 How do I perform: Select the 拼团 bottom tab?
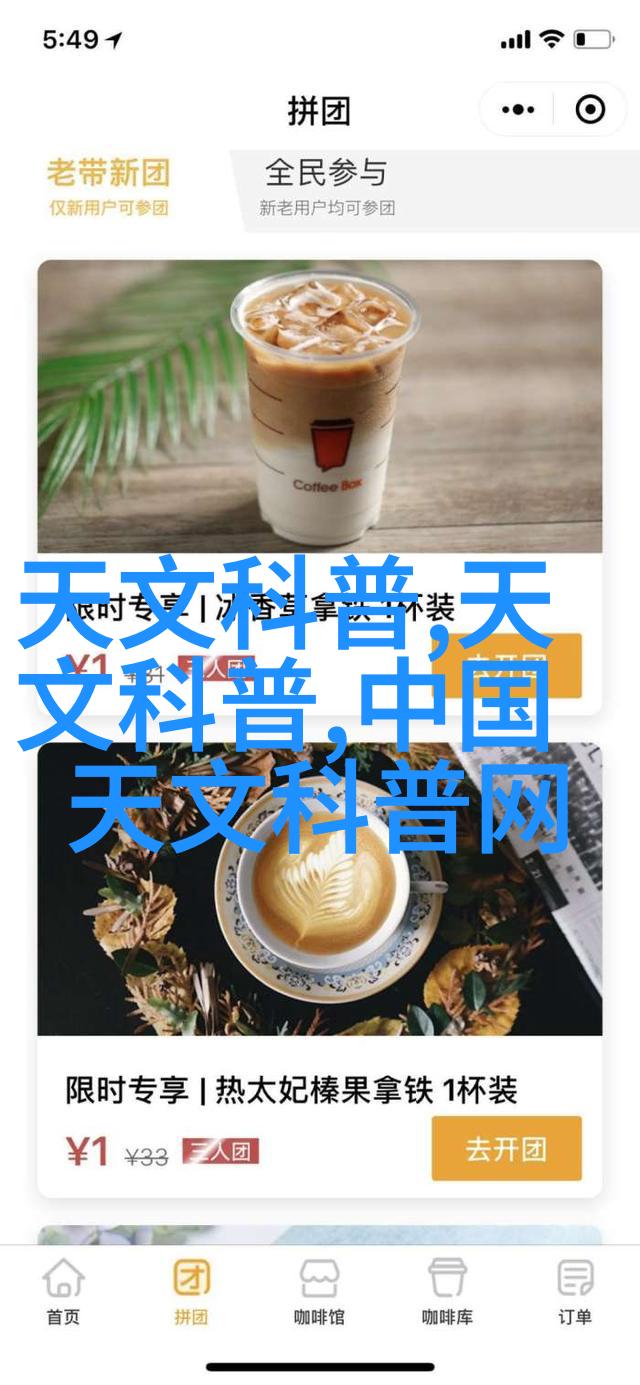tap(191, 1290)
